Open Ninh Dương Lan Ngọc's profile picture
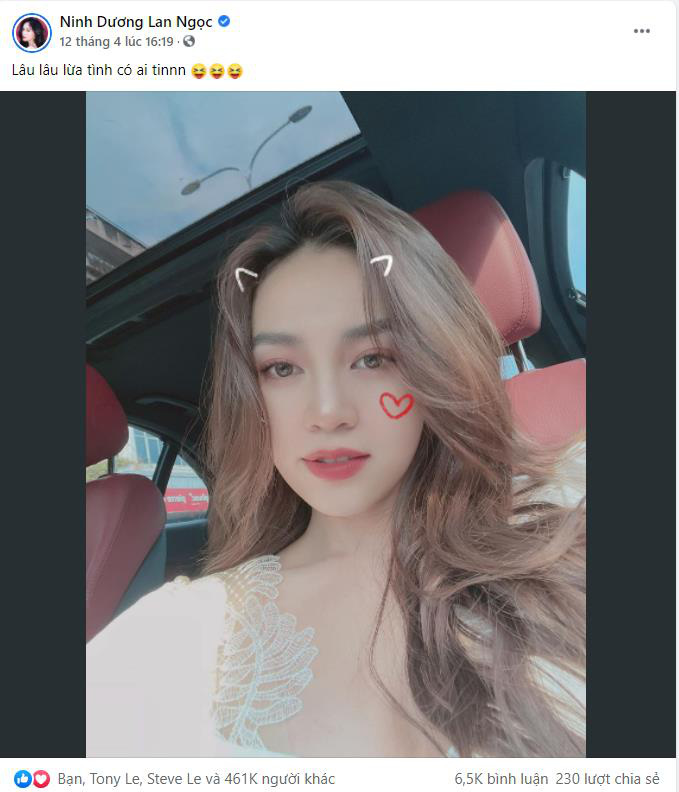The height and width of the screenshot is (792, 679). tap(31, 32)
